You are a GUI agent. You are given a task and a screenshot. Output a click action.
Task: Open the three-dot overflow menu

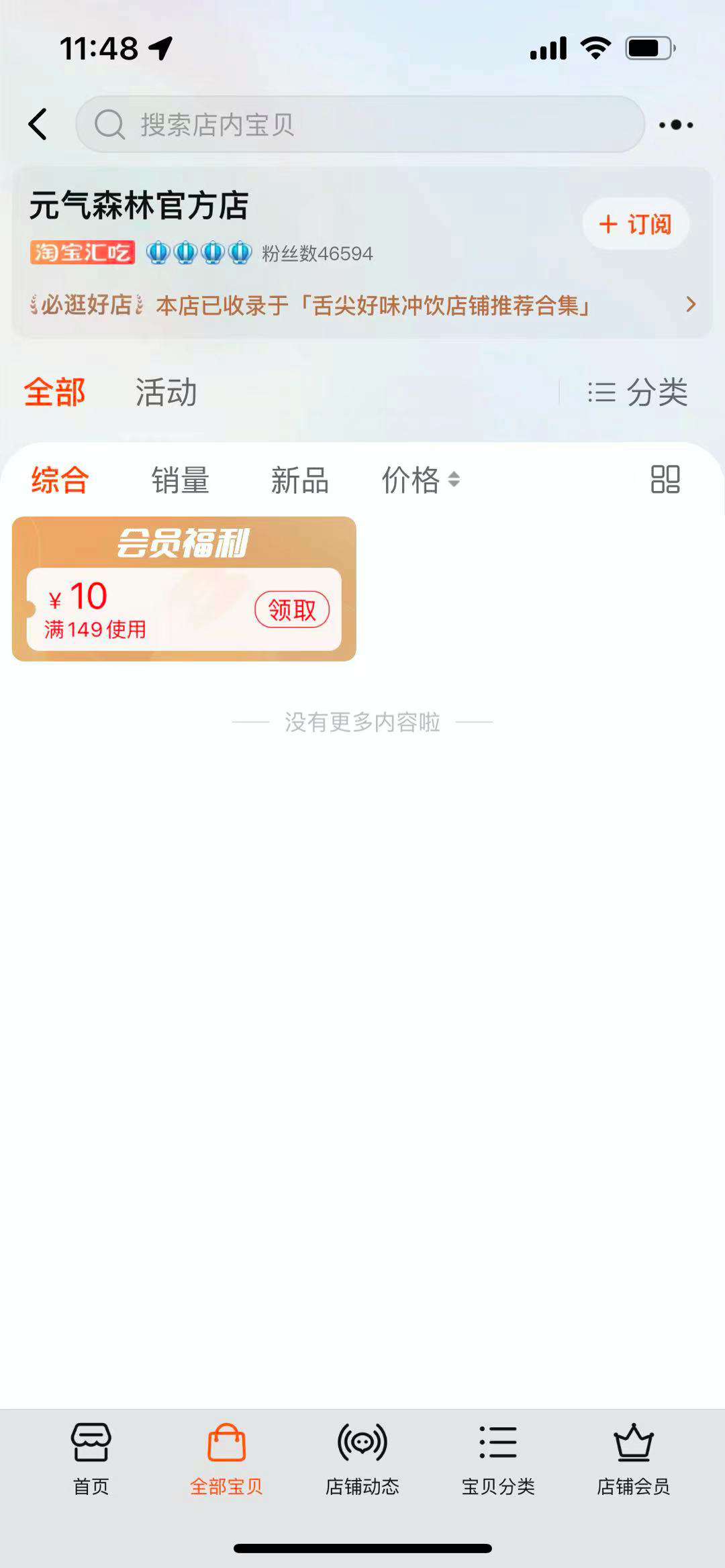pyautogui.click(x=675, y=125)
